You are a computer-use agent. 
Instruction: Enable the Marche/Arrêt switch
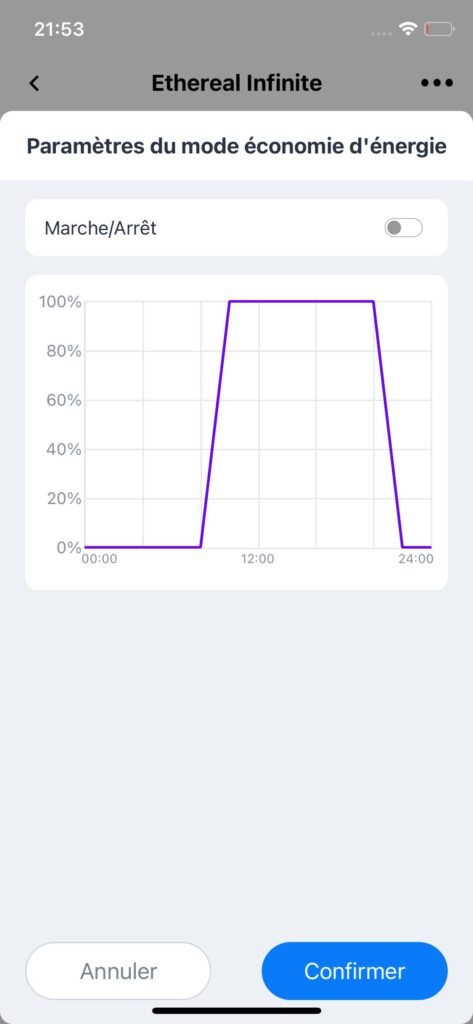(x=403, y=228)
